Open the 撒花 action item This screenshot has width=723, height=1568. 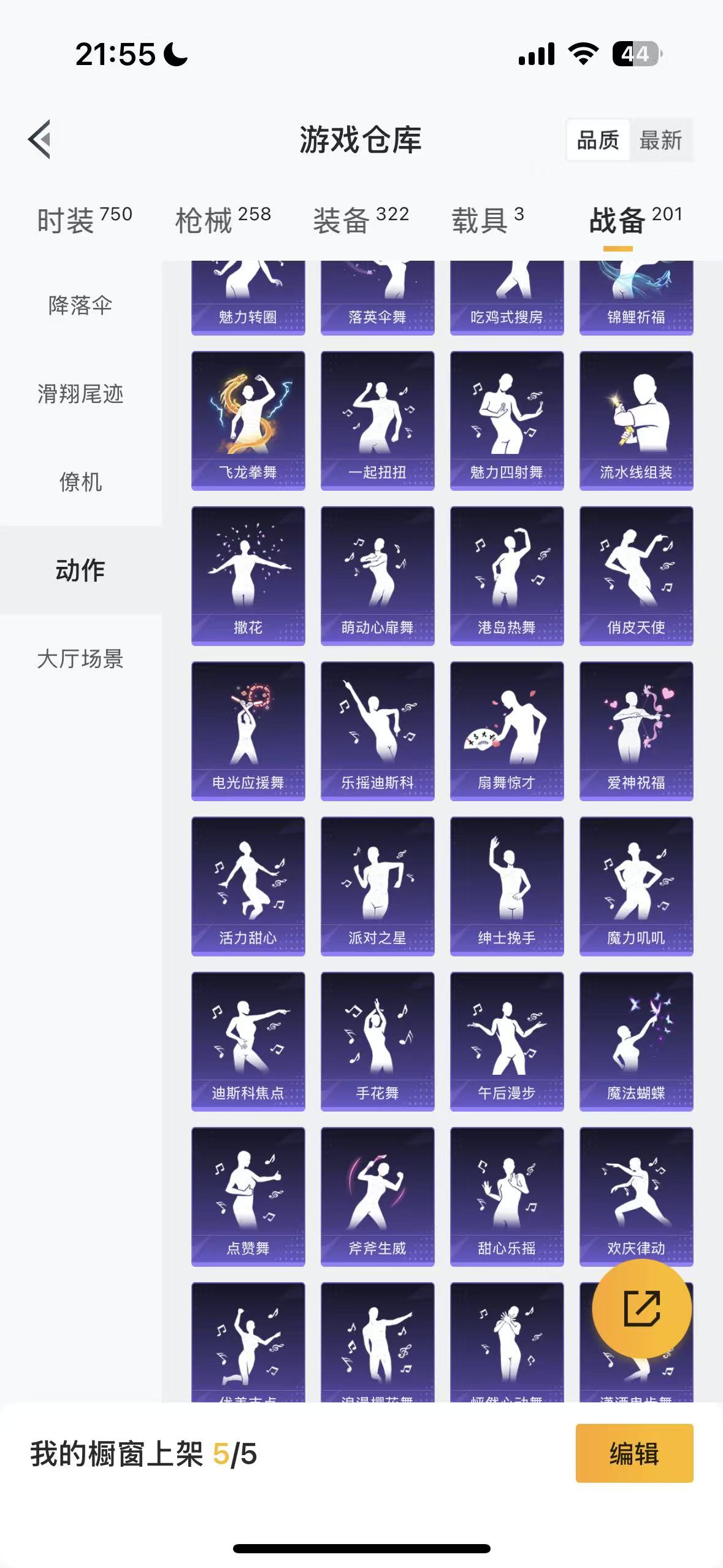click(248, 575)
